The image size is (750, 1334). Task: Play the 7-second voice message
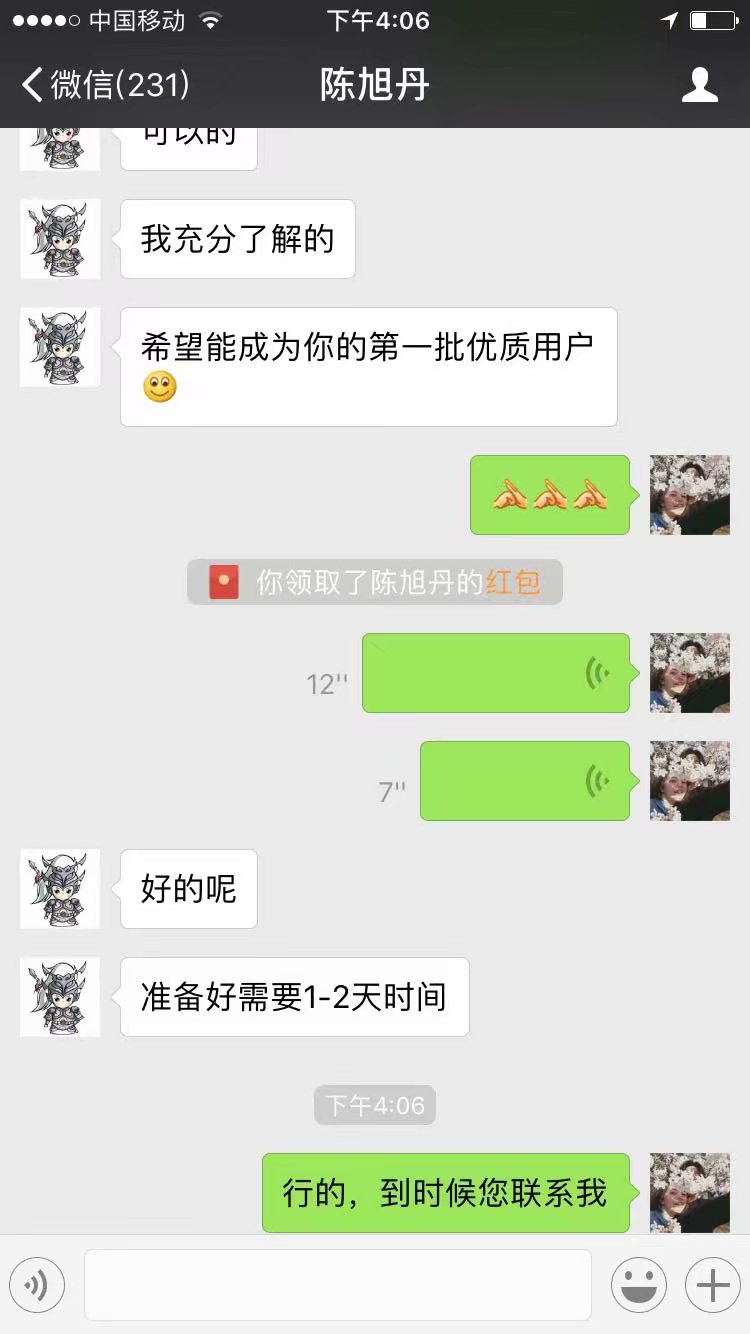point(524,781)
